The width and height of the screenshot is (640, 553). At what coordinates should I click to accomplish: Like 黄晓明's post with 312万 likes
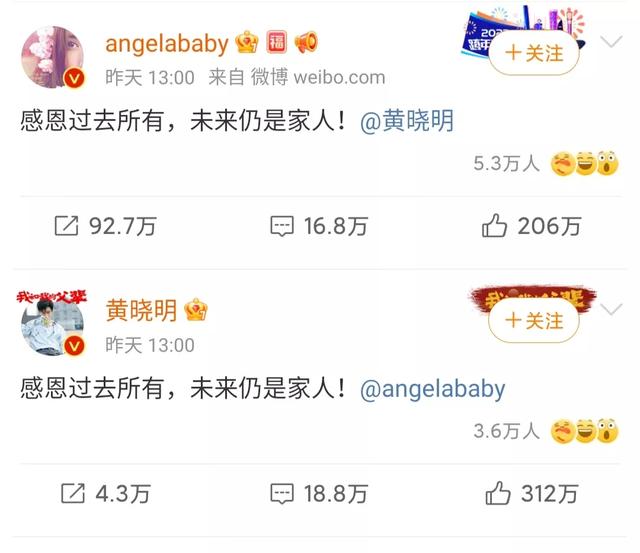tap(531, 493)
